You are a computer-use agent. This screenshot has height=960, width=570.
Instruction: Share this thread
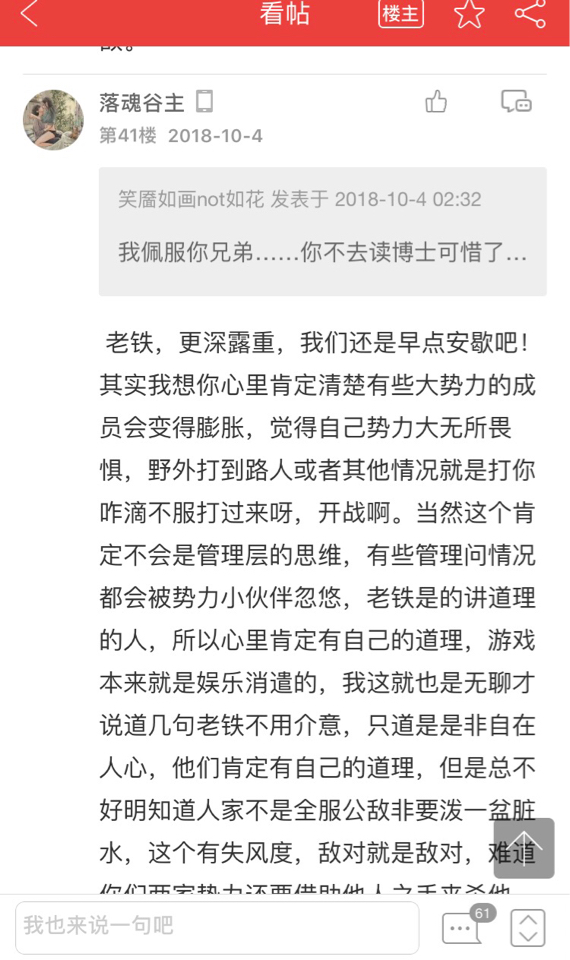coord(530,13)
